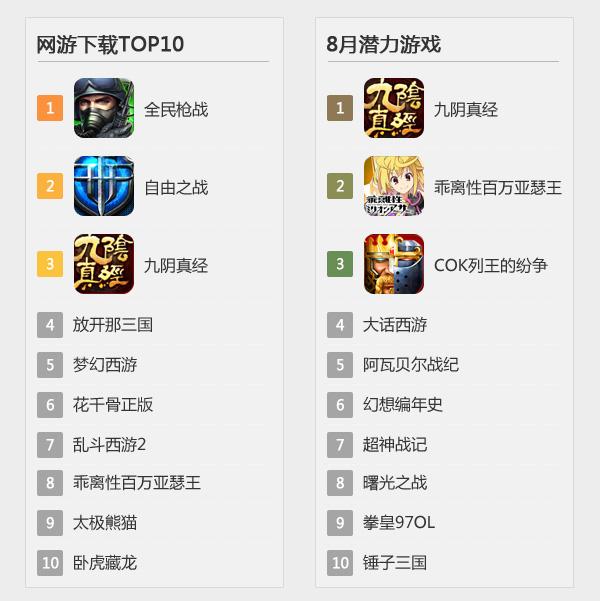View the game 放开那三国
The height and width of the screenshot is (601, 600).
pyautogui.click(x=113, y=325)
